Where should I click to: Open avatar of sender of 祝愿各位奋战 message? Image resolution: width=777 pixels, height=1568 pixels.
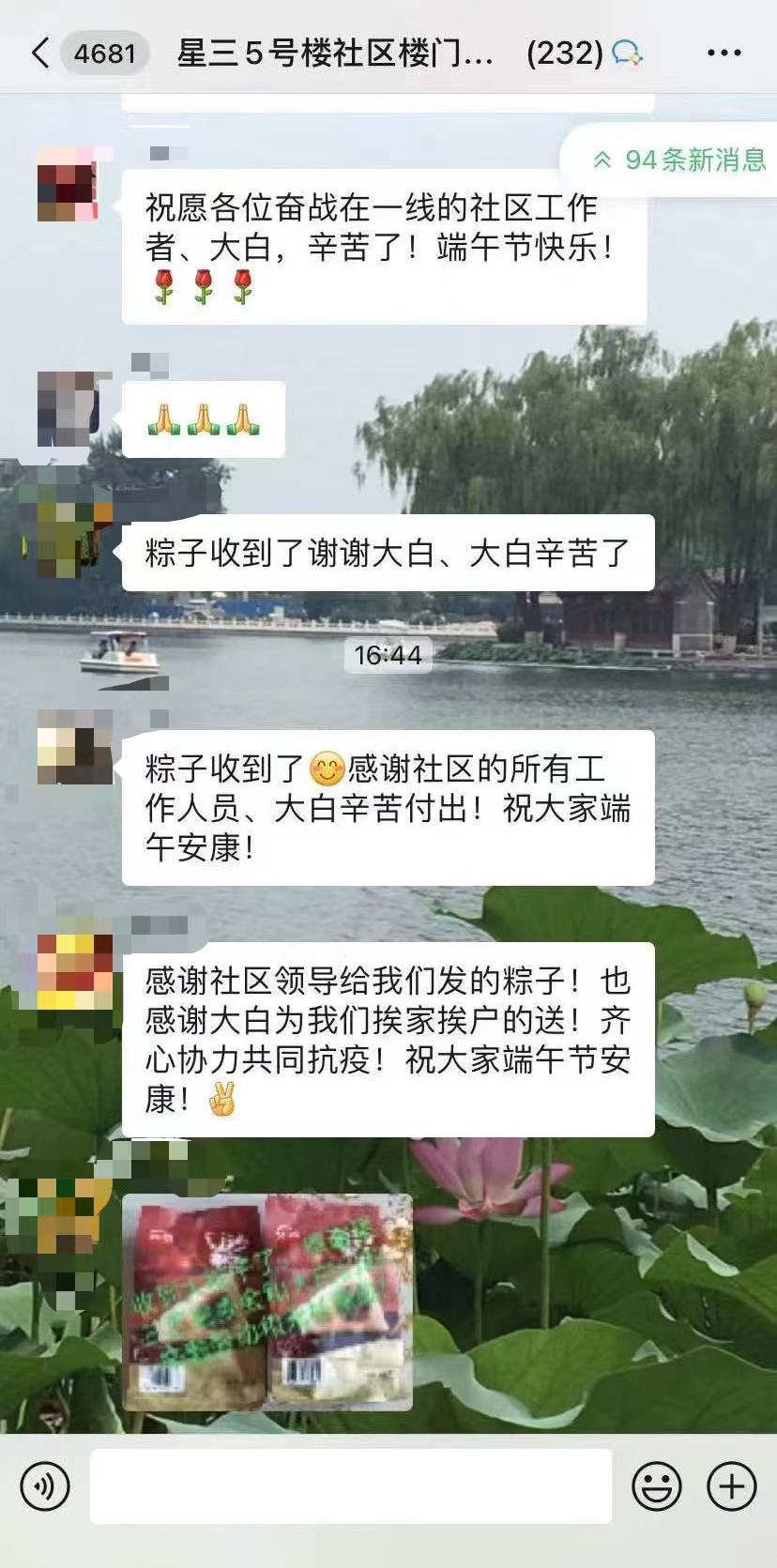(68, 190)
